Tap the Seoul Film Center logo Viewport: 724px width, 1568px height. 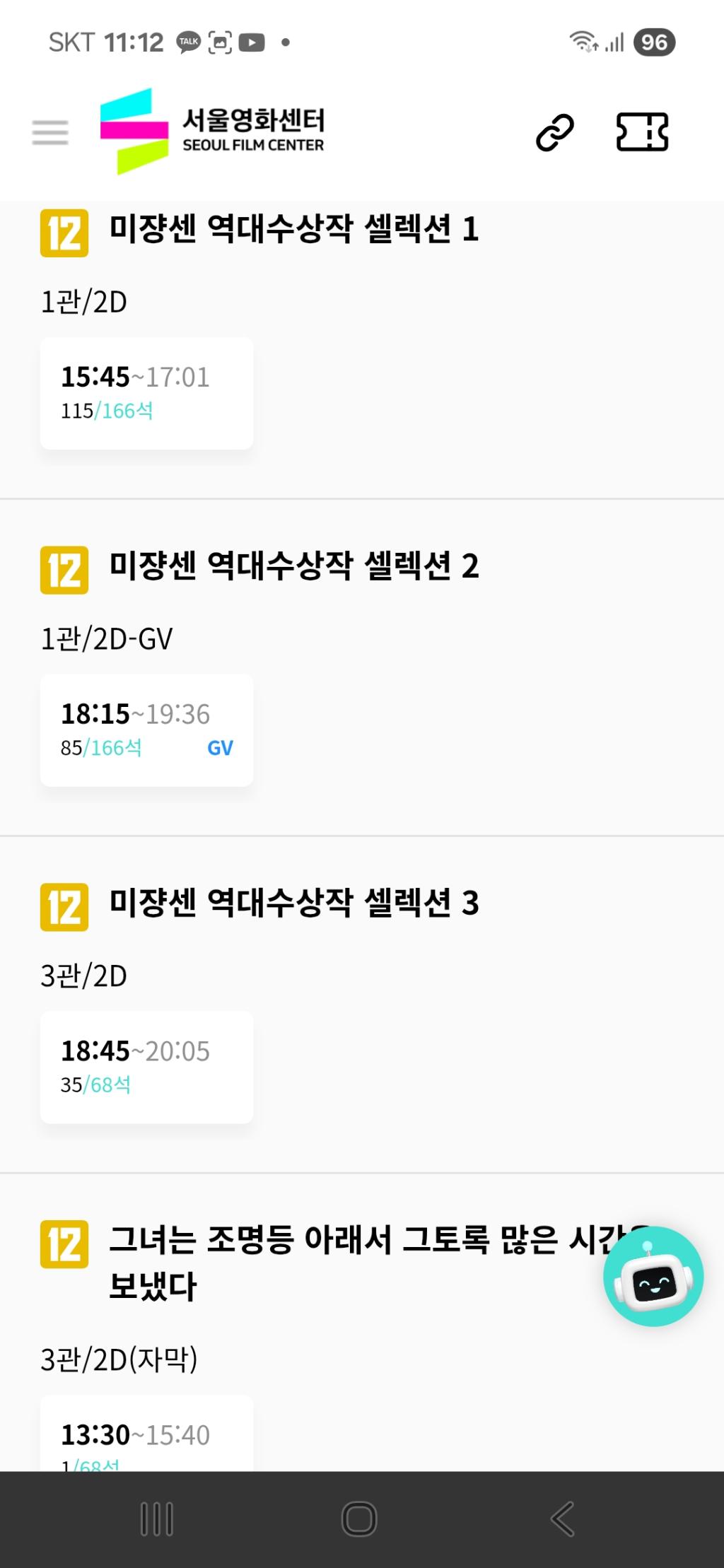(x=212, y=131)
